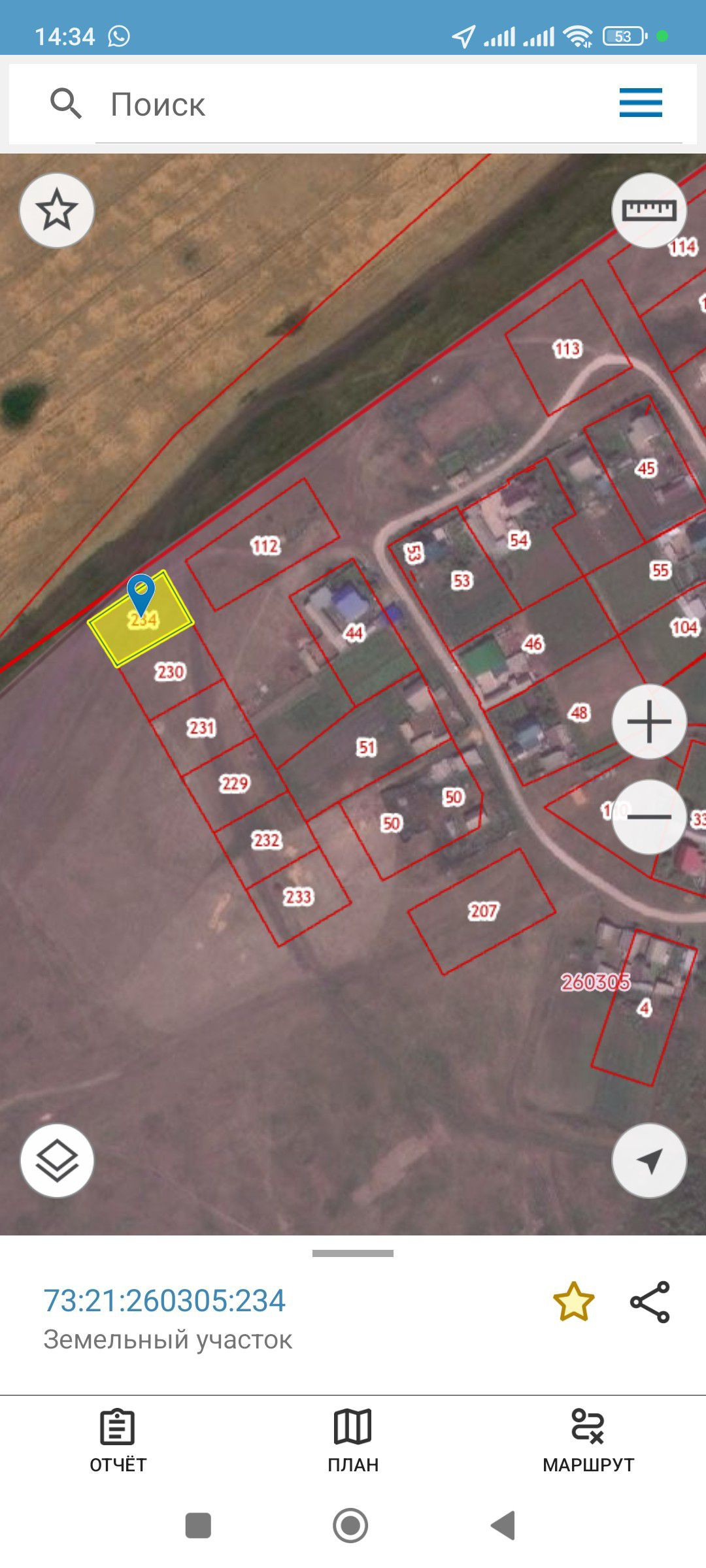
Task: Open the ruler measurement tool
Action: pyautogui.click(x=648, y=210)
